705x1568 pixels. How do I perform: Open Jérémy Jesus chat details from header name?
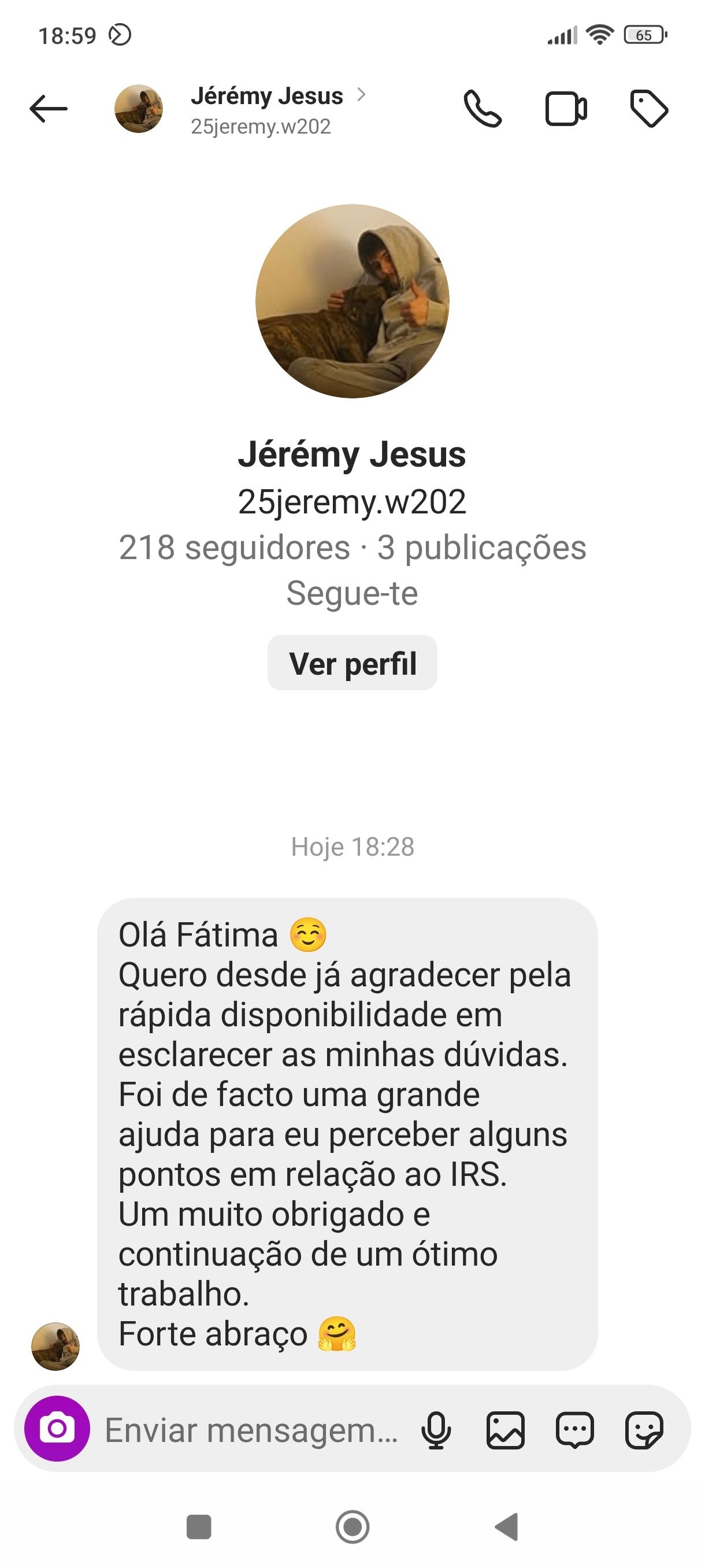(268, 97)
